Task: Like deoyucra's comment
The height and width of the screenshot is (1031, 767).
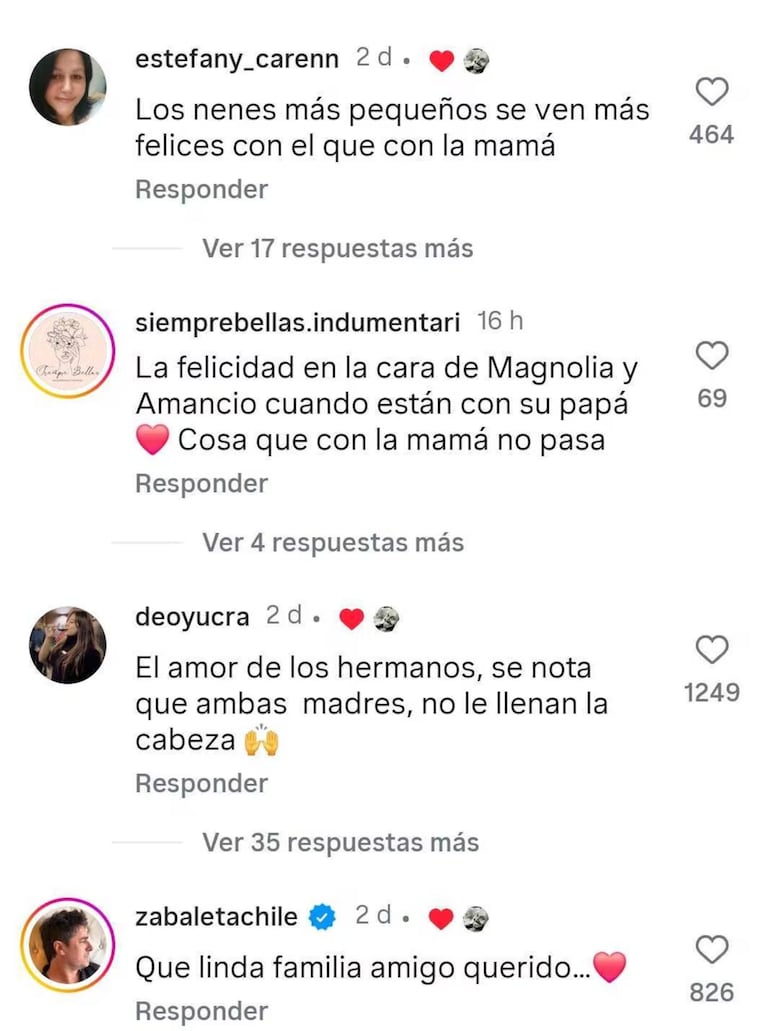Action: pyautogui.click(x=711, y=650)
